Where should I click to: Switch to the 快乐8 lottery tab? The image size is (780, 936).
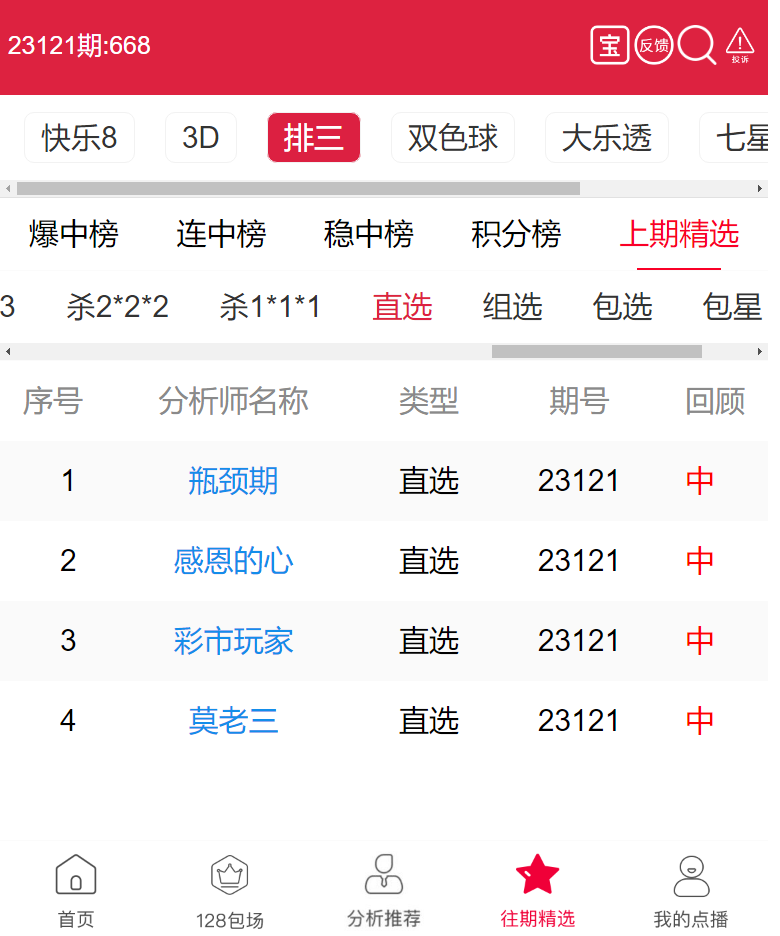[x=79, y=138]
